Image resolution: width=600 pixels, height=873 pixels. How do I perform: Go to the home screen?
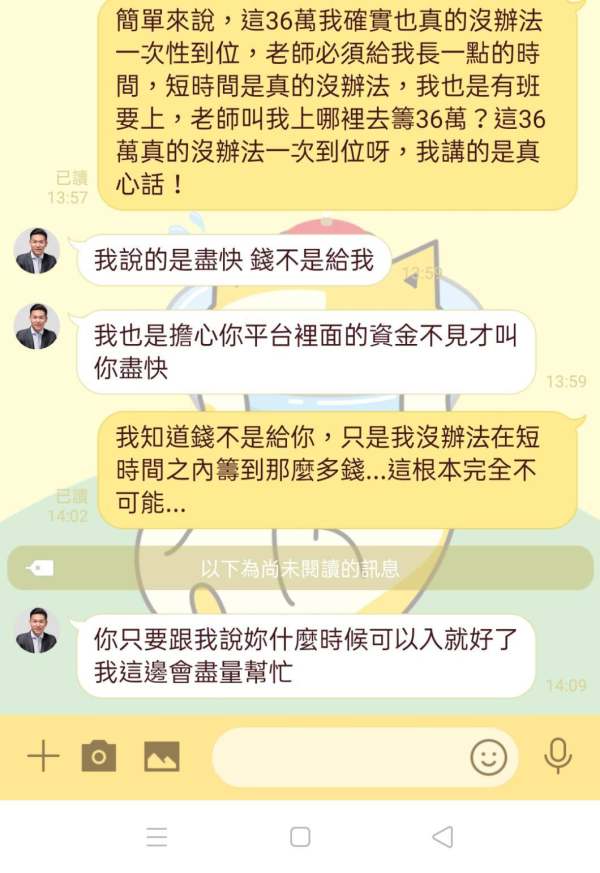click(x=301, y=837)
